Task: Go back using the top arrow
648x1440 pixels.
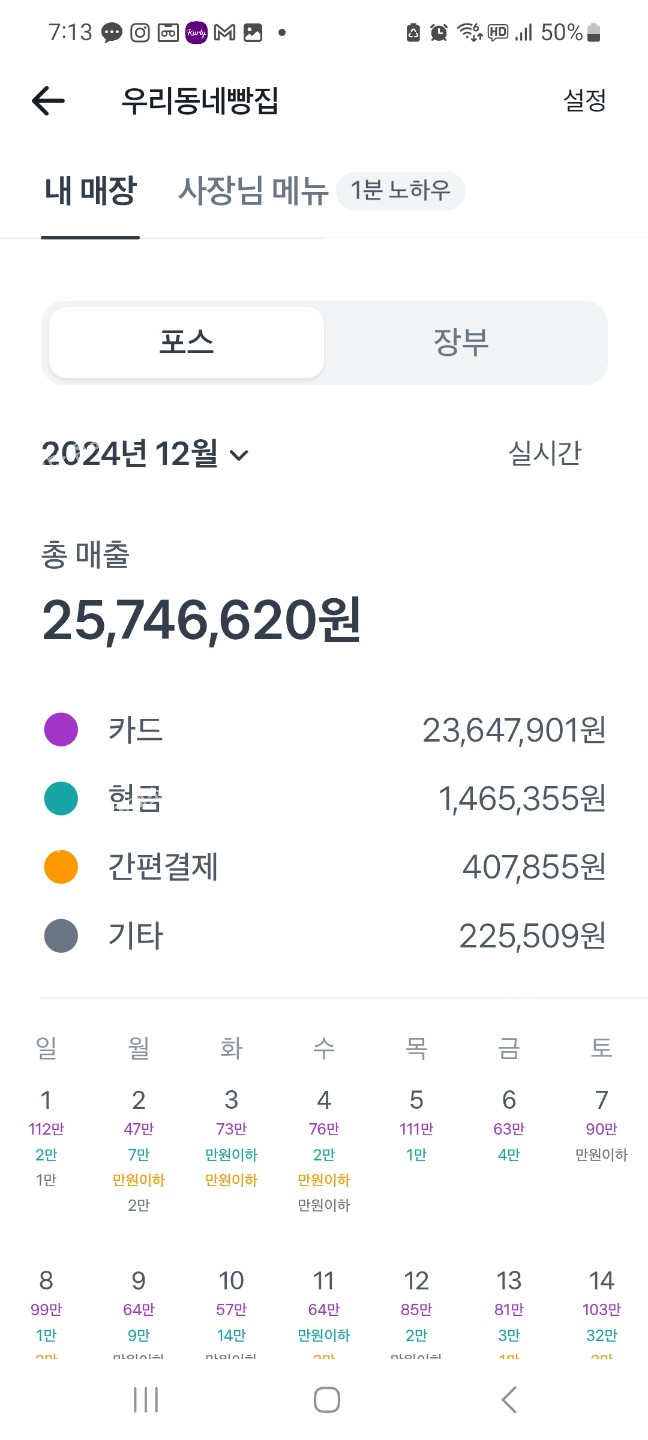Action: 48,100
